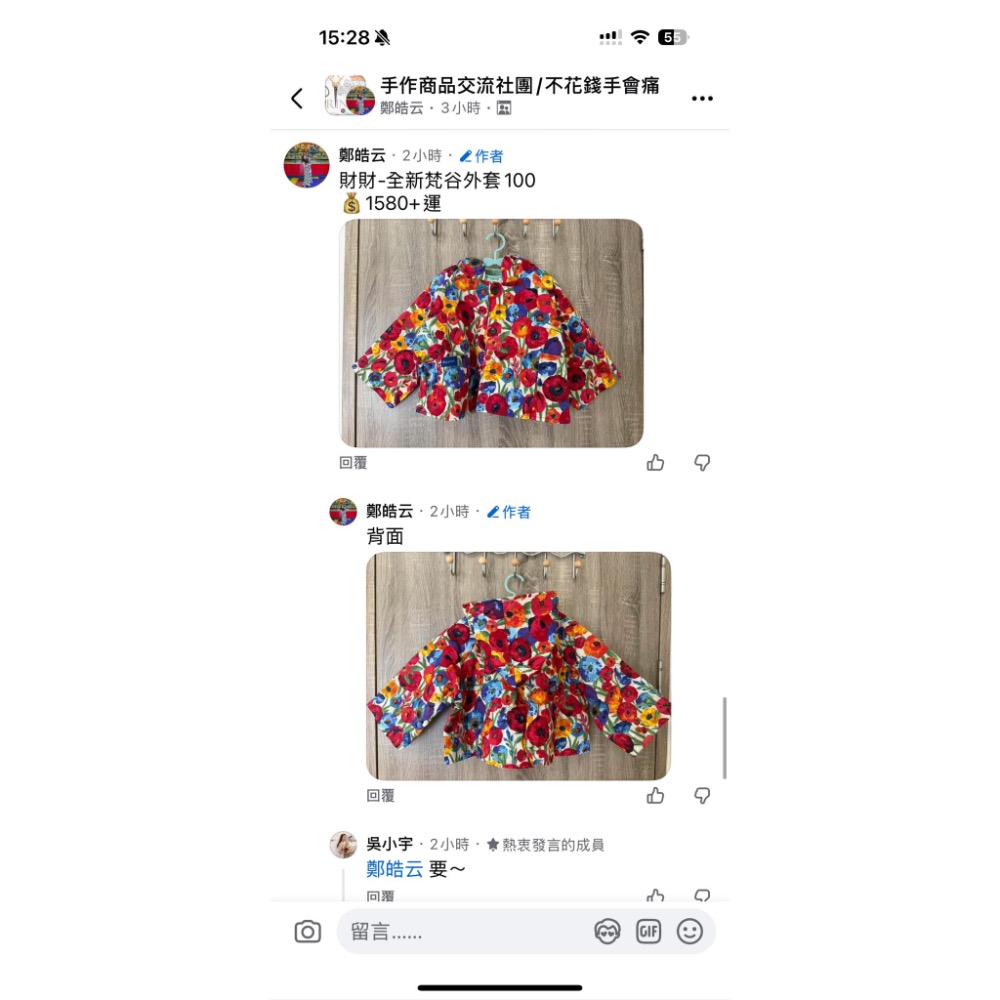Open the 背面 back-view jacket photo
The height and width of the screenshot is (1000, 1000).
[518, 666]
